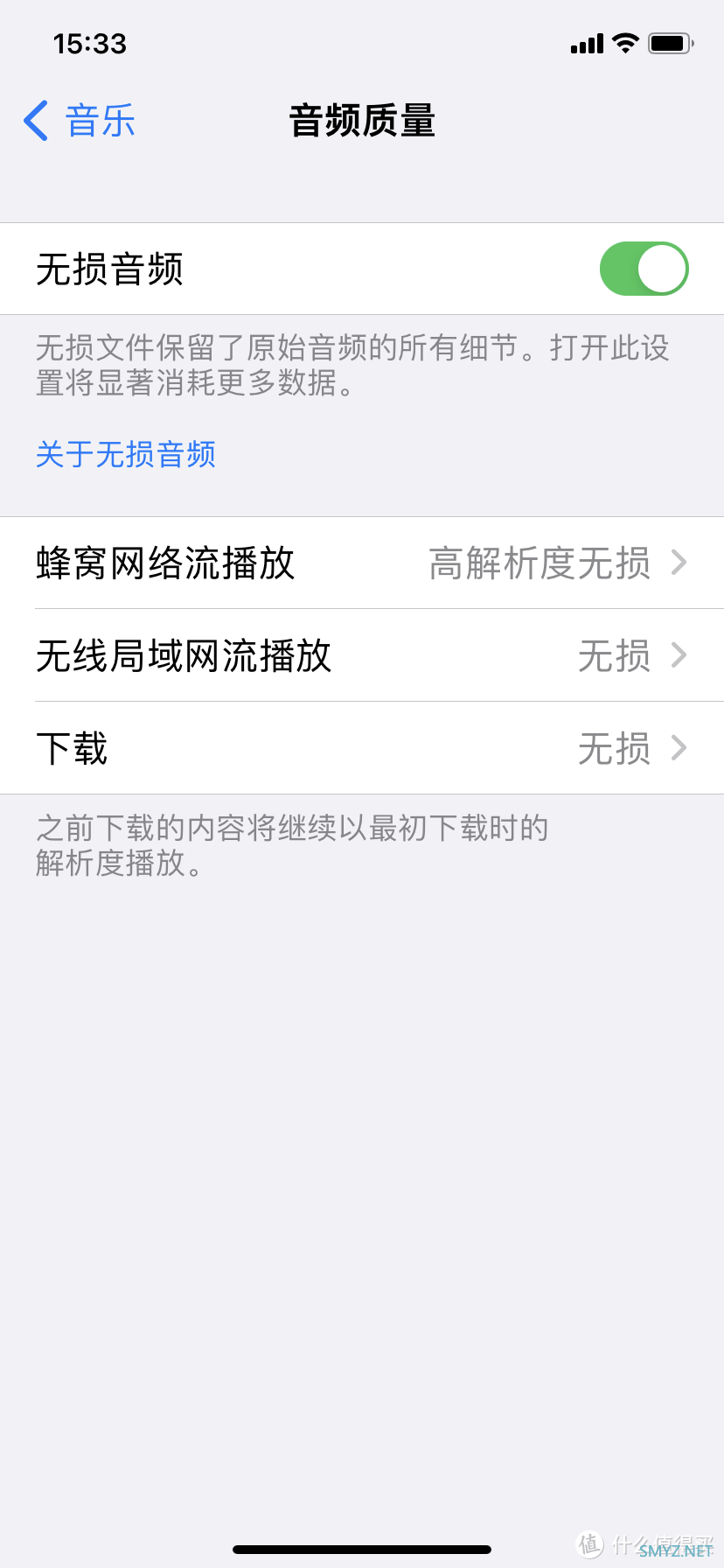Turn off the 无损音频 switch
The image size is (724, 1568).
[x=644, y=269]
